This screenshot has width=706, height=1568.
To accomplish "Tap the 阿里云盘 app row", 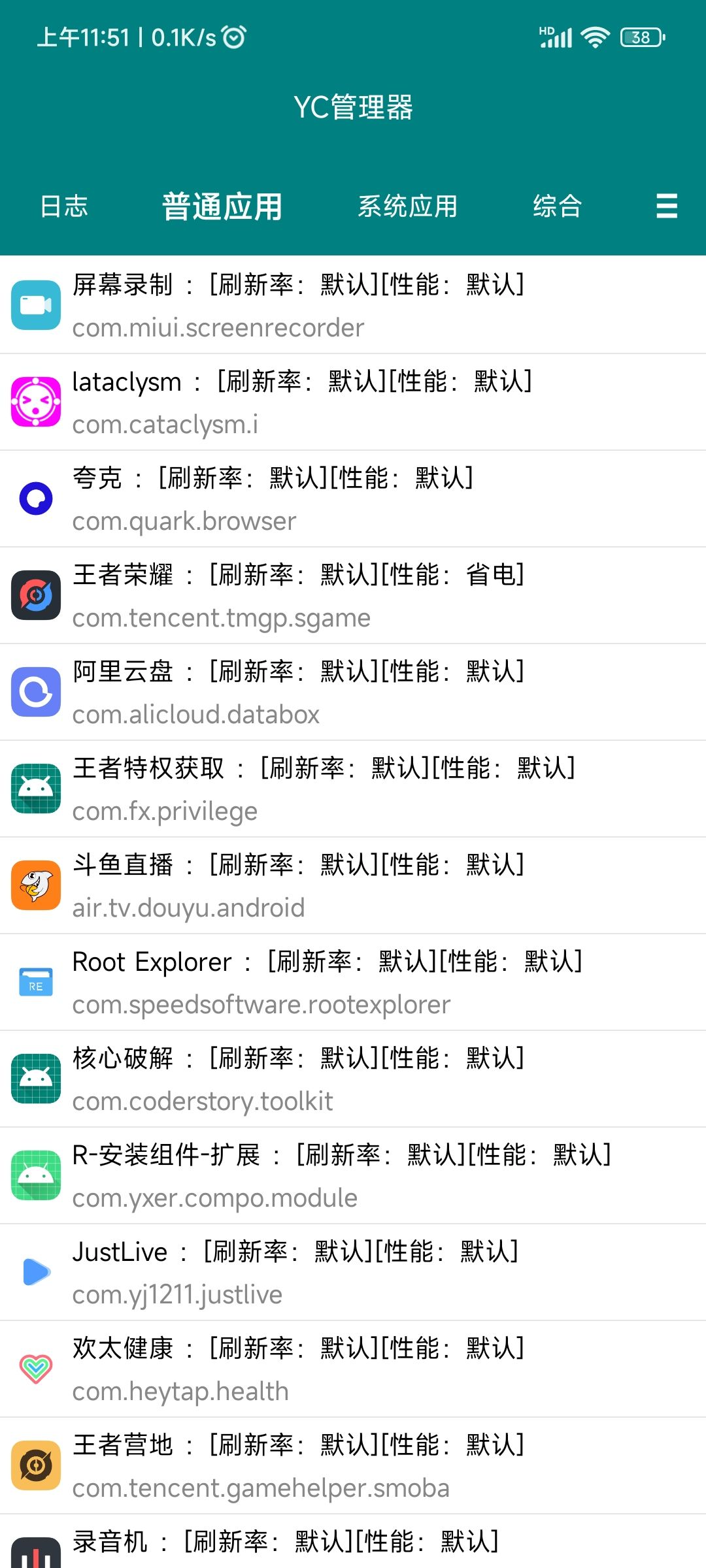I will [x=353, y=692].
